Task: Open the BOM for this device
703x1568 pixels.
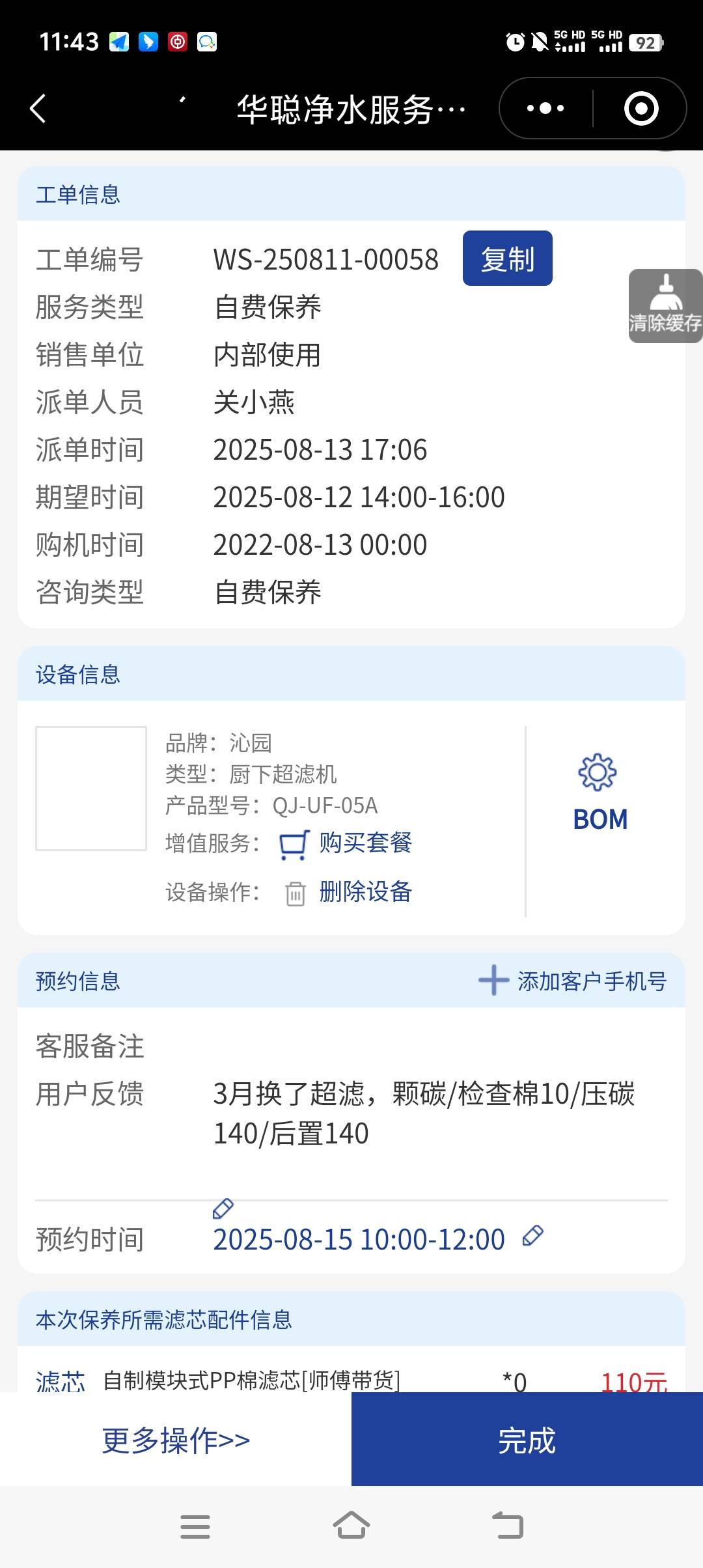Action: tap(600, 792)
